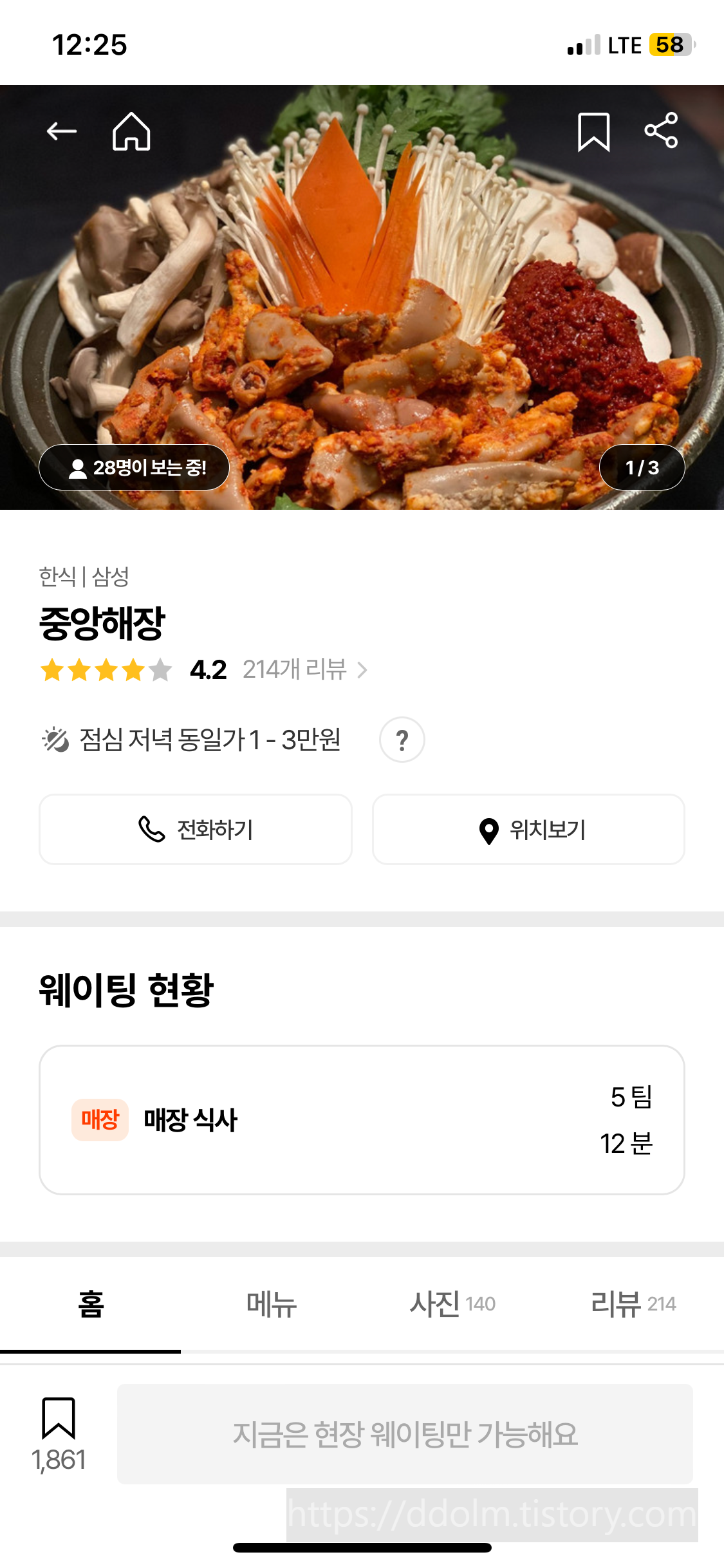This screenshot has height=1568, width=724.
Task: Switch to the 메뉴 tab
Action: point(272,1304)
